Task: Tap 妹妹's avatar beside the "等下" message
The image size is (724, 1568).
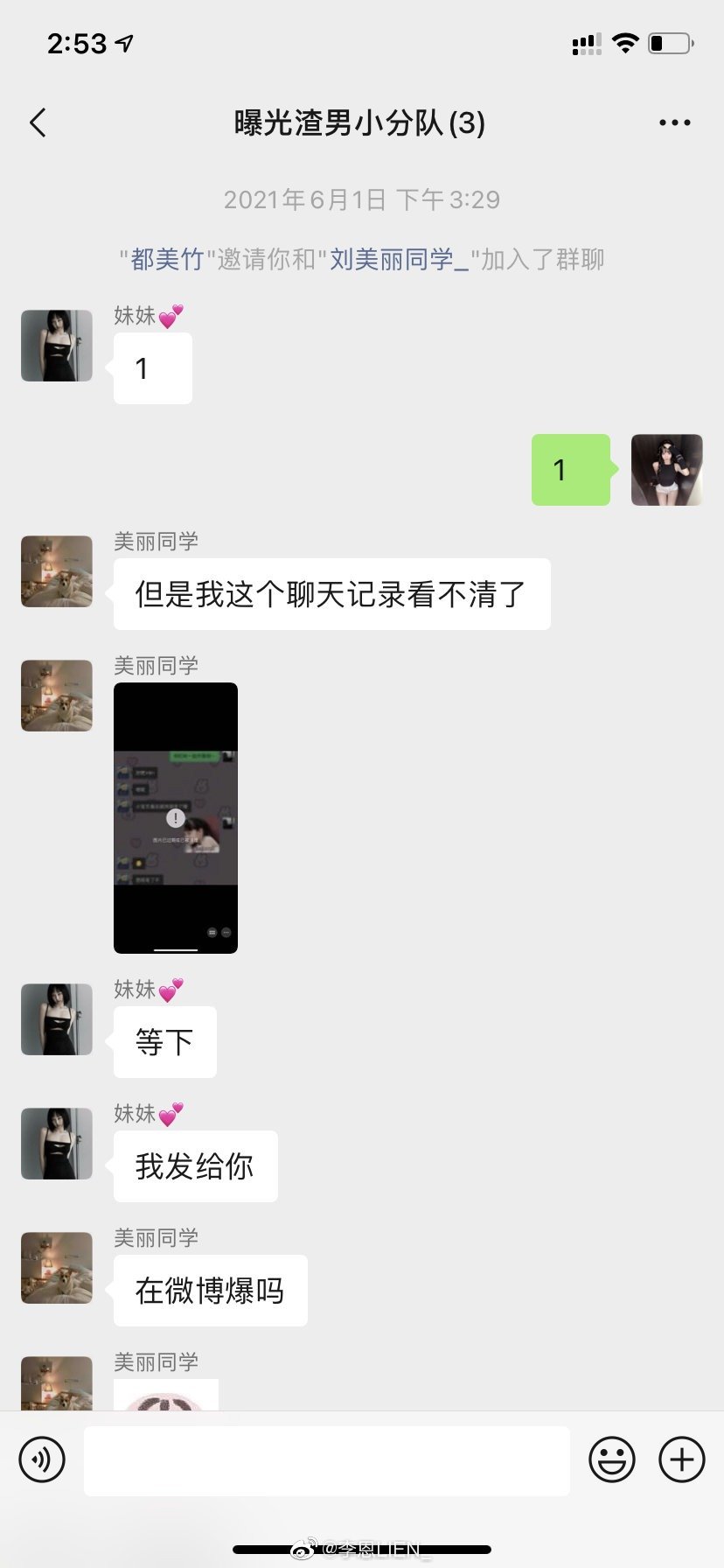Action: [x=57, y=1019]
